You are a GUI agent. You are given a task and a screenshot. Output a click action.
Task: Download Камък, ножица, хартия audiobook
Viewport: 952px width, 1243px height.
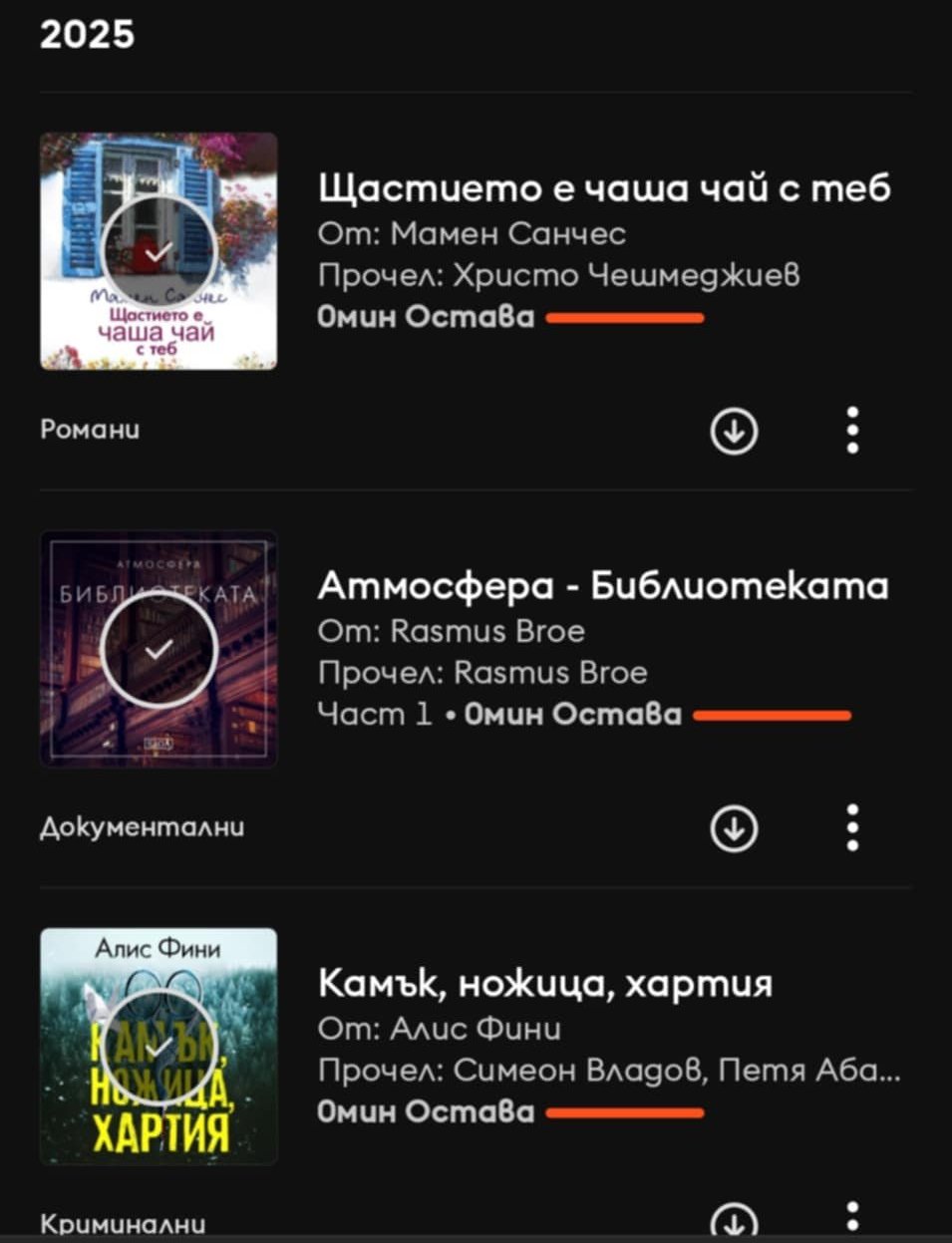tap(735, 1222)
